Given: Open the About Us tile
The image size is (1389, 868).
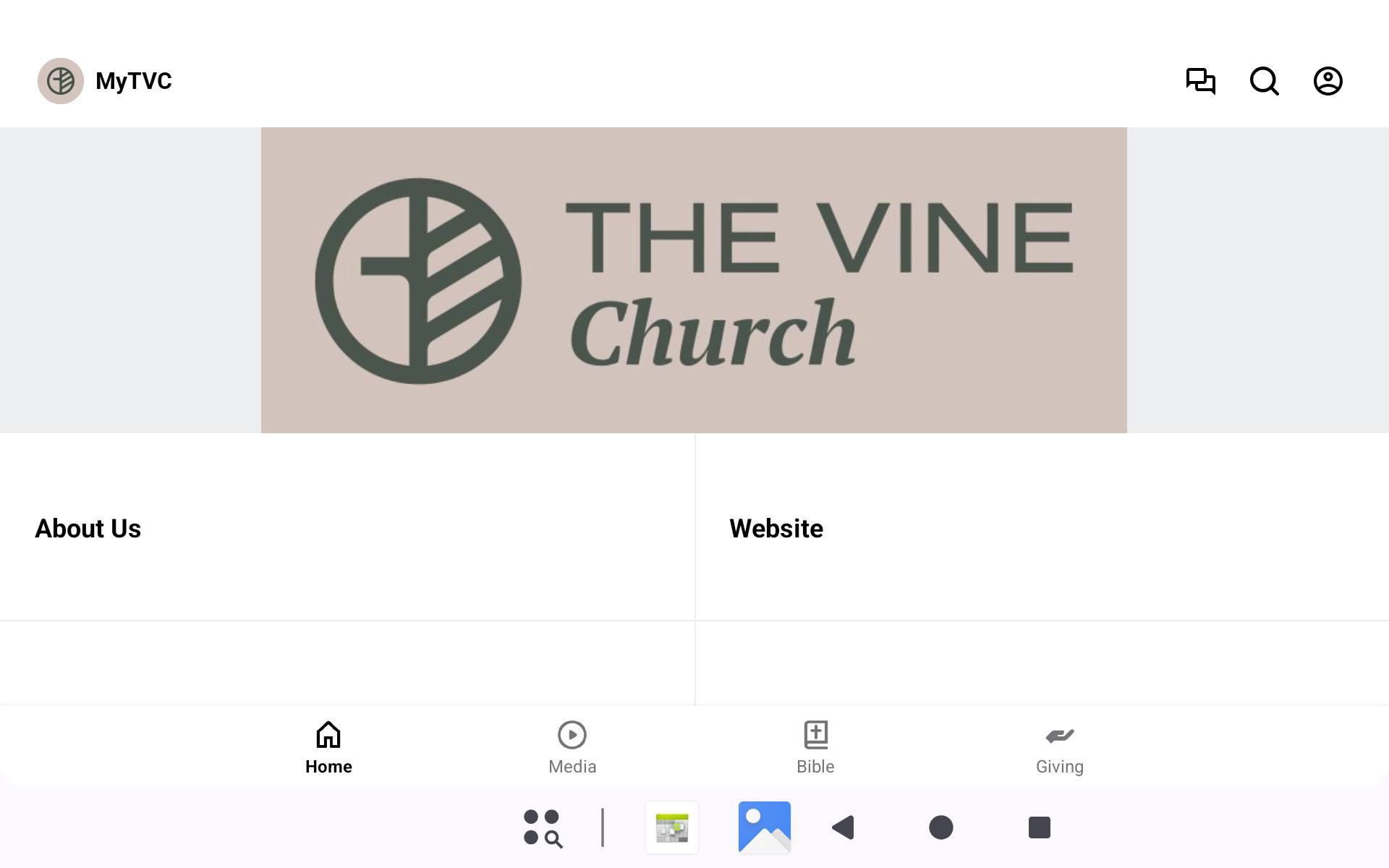Looking at the screenshot, I should 347,528.
